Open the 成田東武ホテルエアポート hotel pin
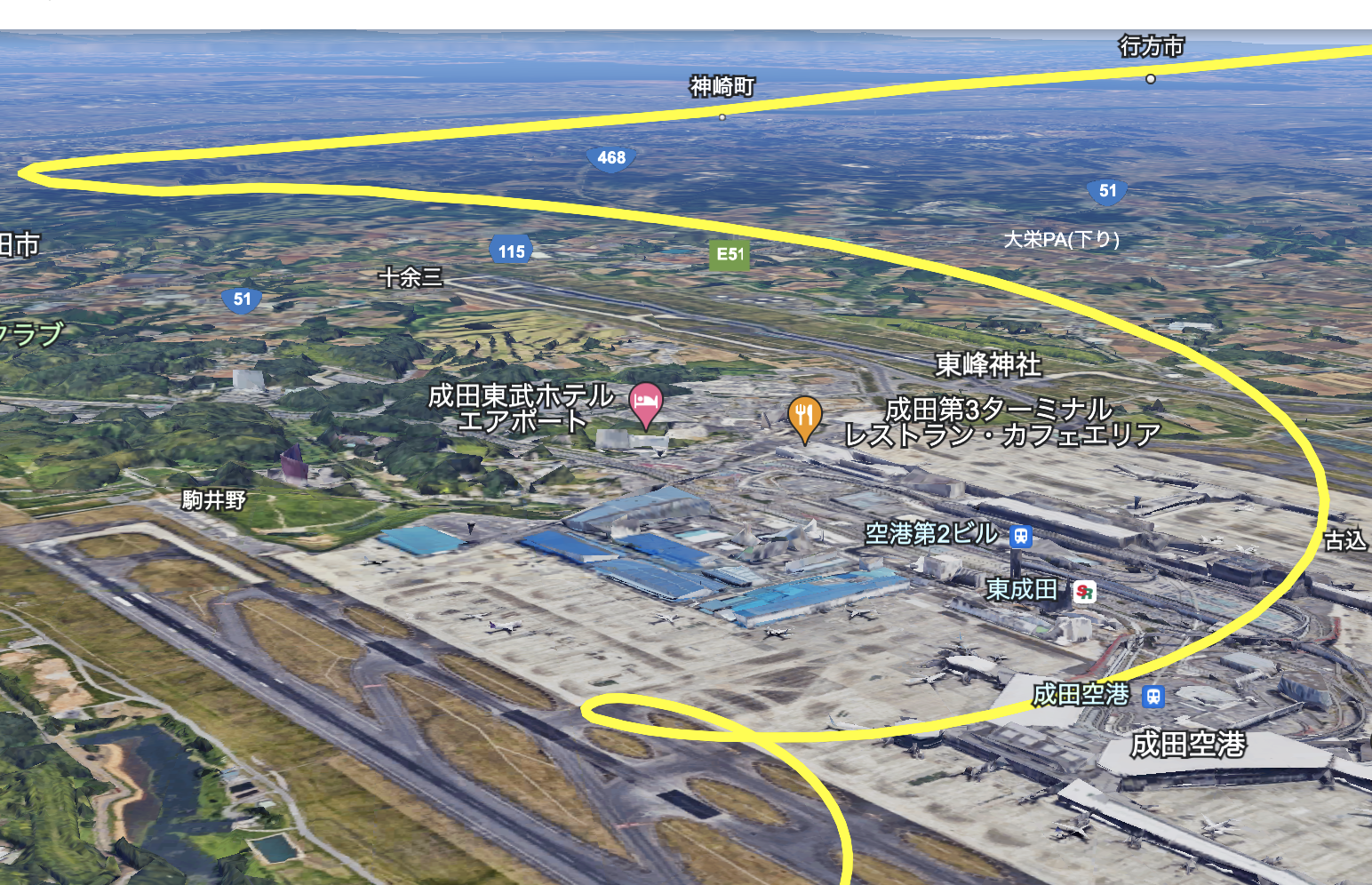The height and width of the screenshot is (885, 1372). point(646,403)
